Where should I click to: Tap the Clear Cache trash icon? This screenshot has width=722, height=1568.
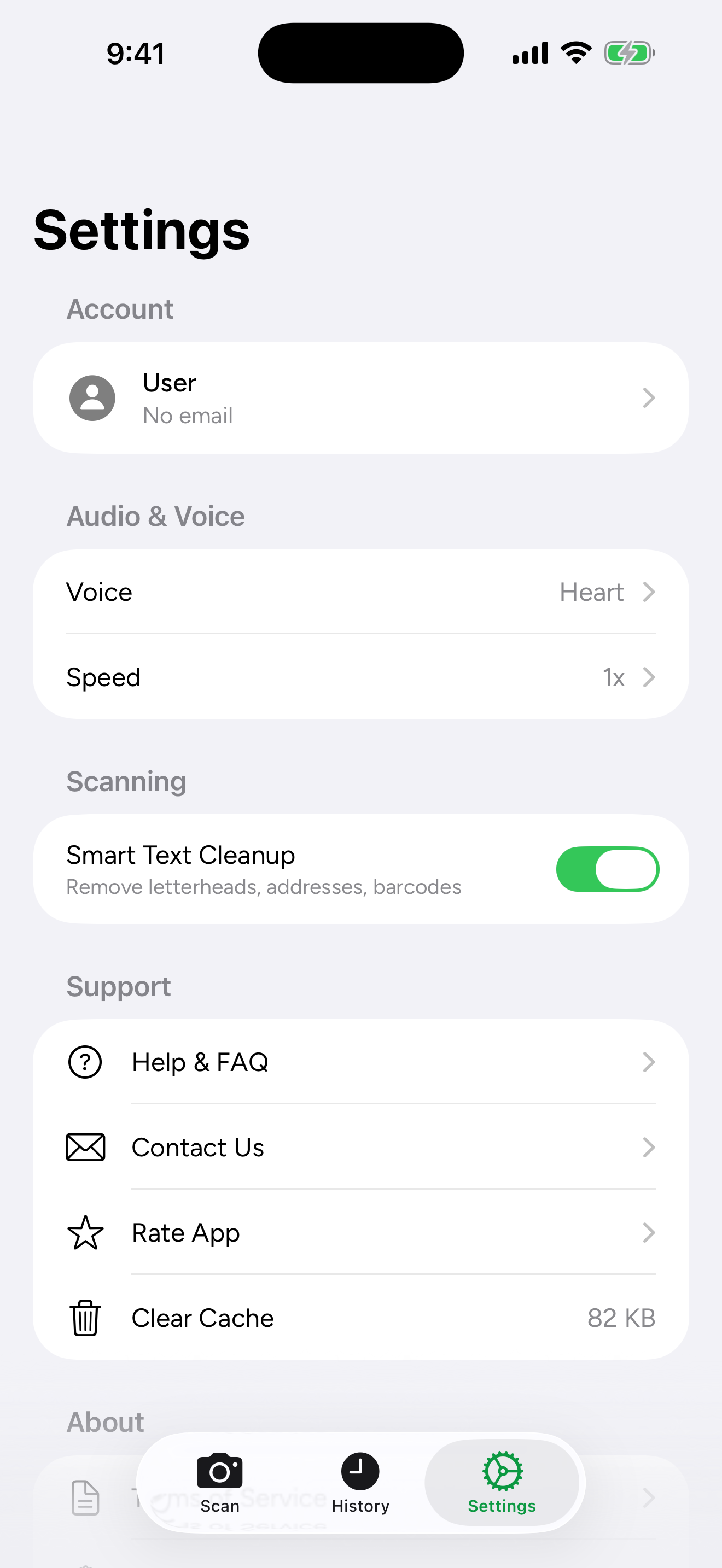click(85, 1318)
